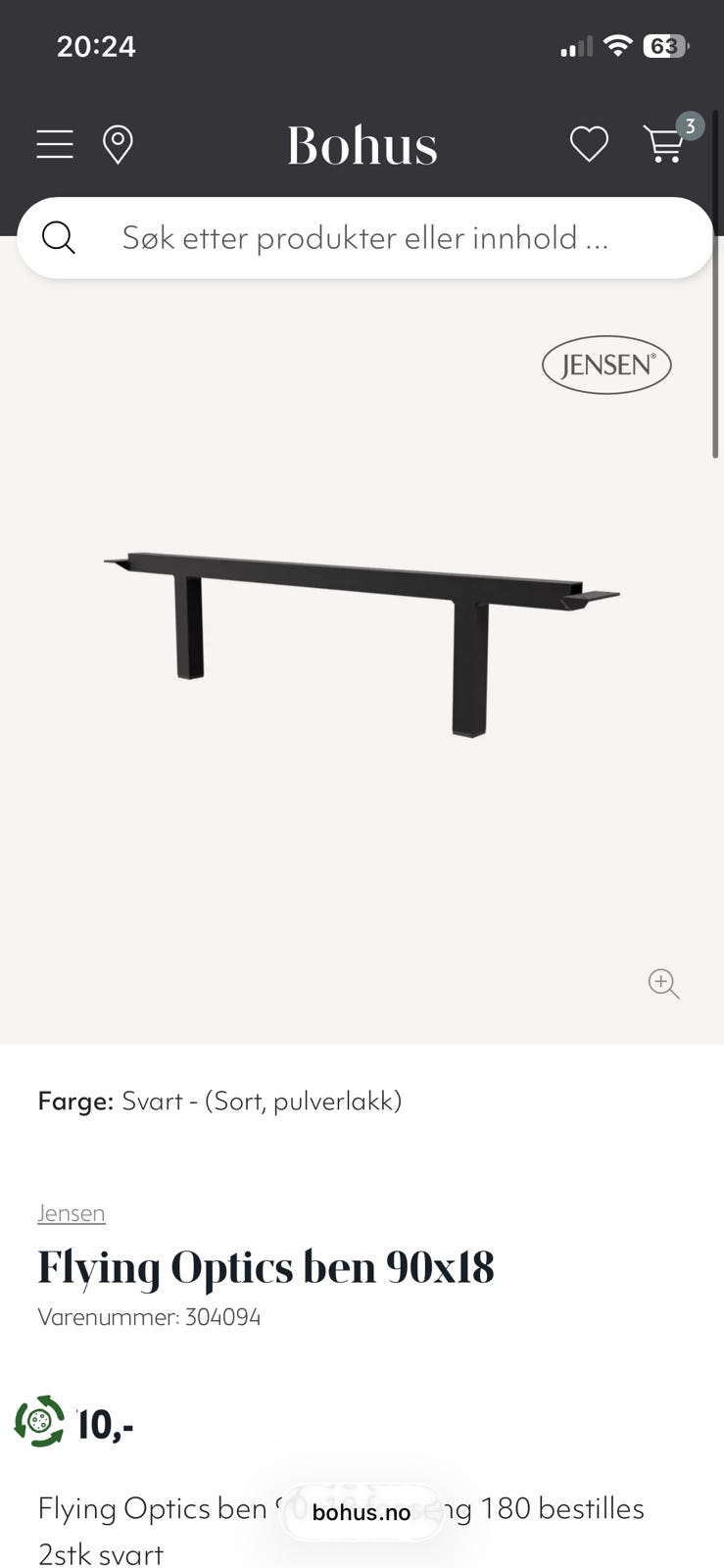Zoom in on the product image
This screenshot has height=1568, width=724.
tap(663, 983)
